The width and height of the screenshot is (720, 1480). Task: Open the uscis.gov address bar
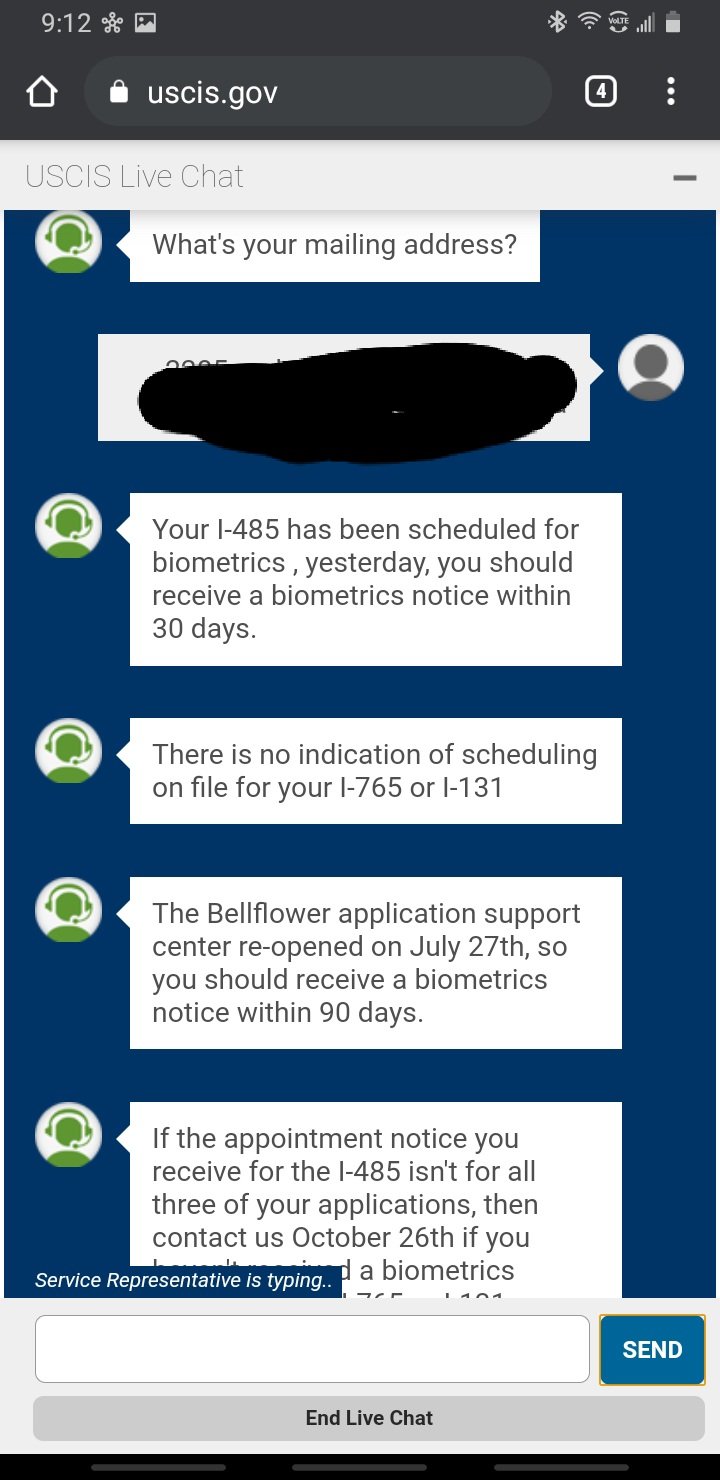point(319,93)
